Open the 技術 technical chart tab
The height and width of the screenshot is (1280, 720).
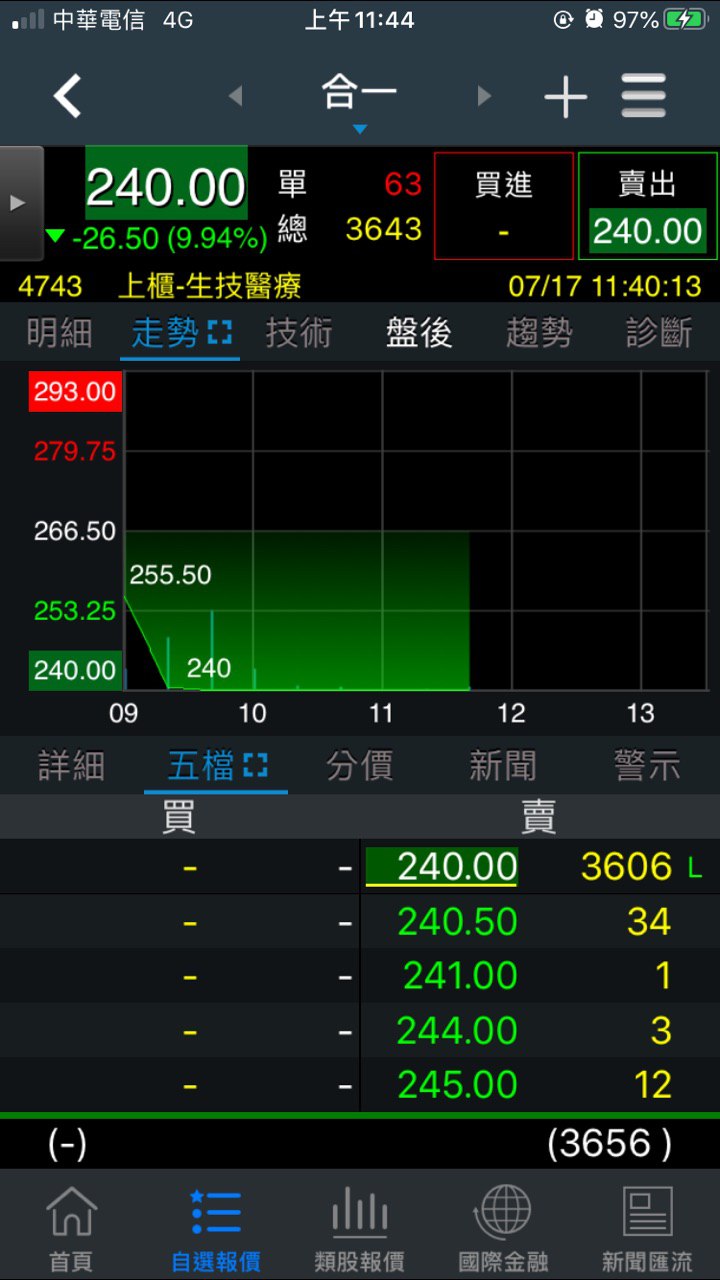click(x=299, y=334)
